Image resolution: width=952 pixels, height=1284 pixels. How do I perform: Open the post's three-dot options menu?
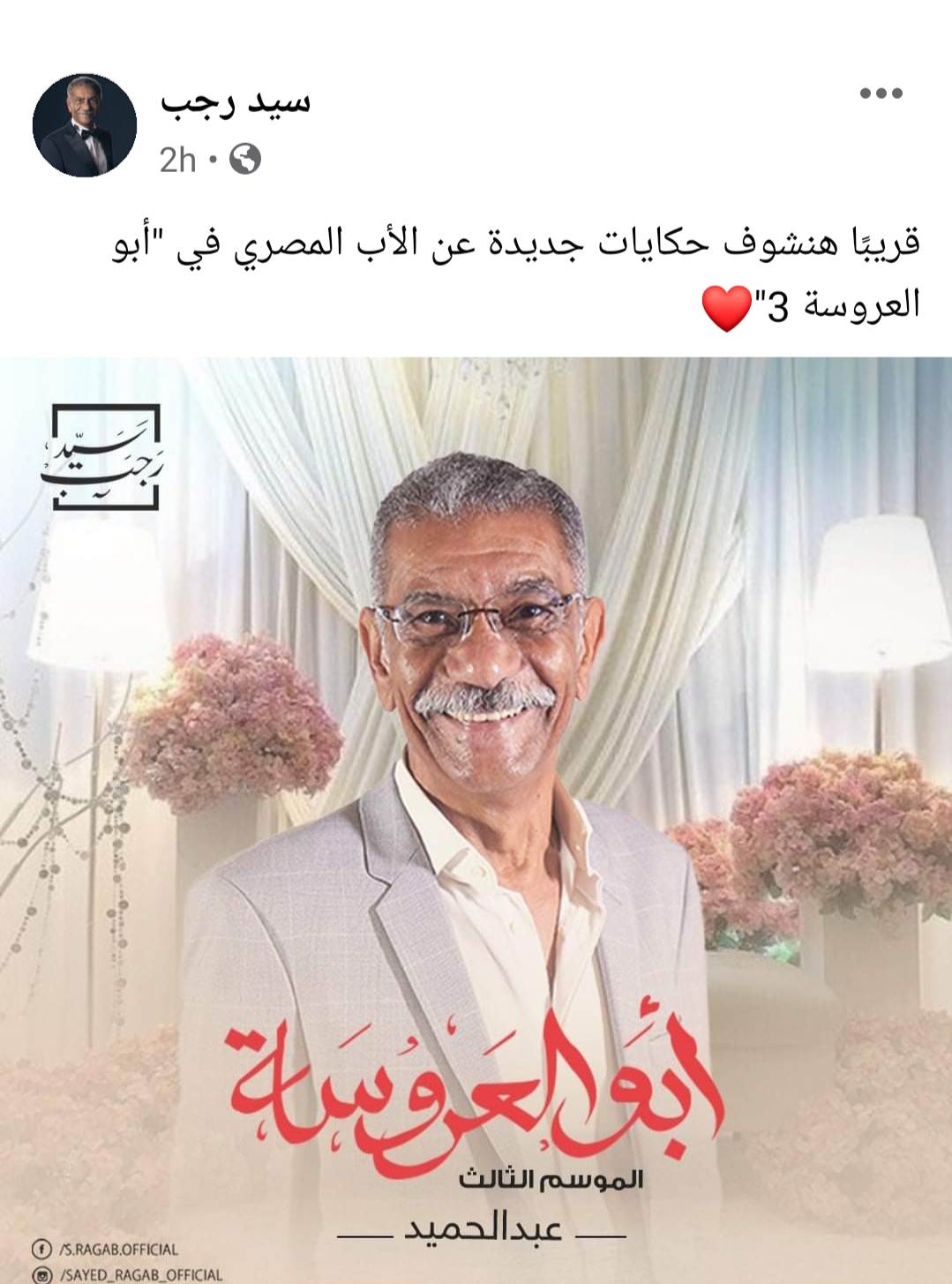coord(881,94)
